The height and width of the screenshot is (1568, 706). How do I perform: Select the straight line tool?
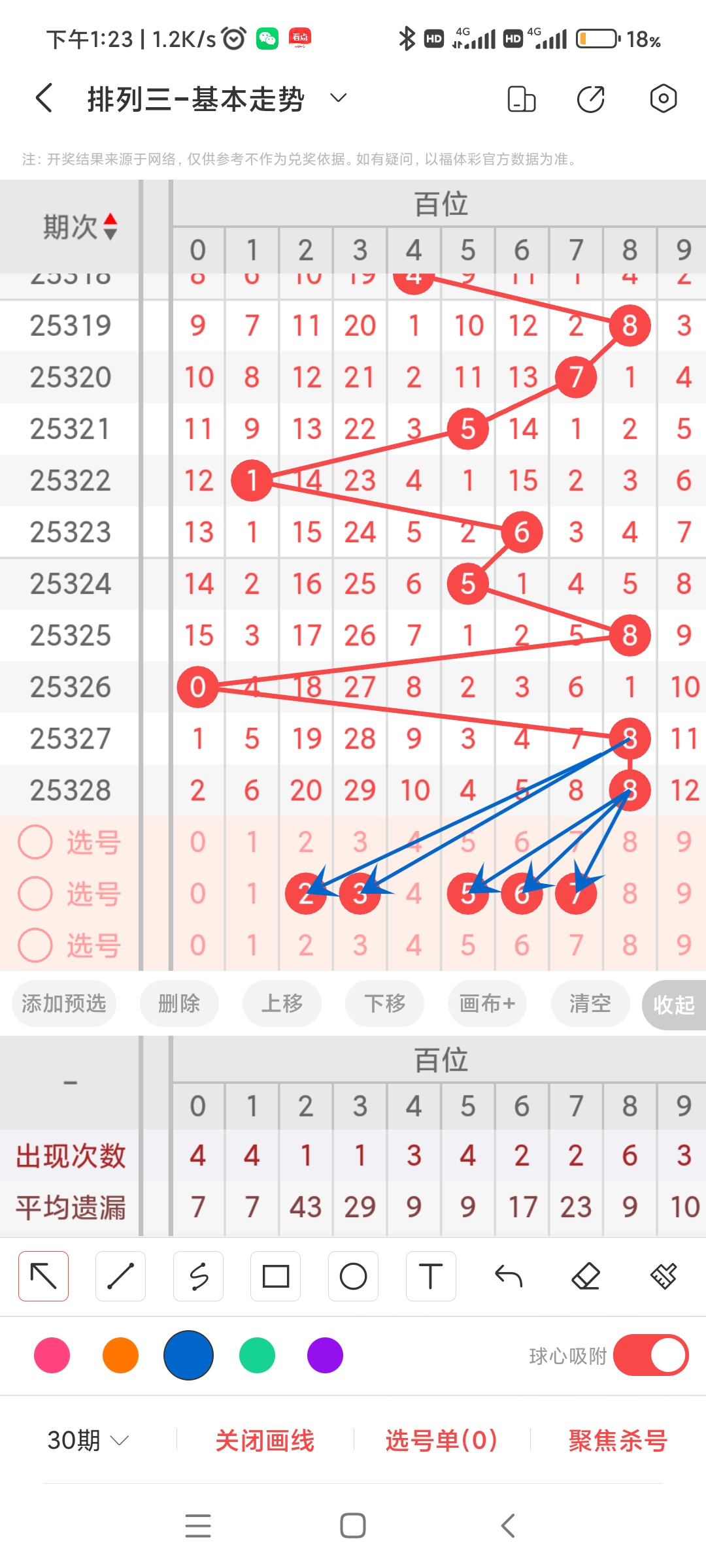(x=120, y=1275)
